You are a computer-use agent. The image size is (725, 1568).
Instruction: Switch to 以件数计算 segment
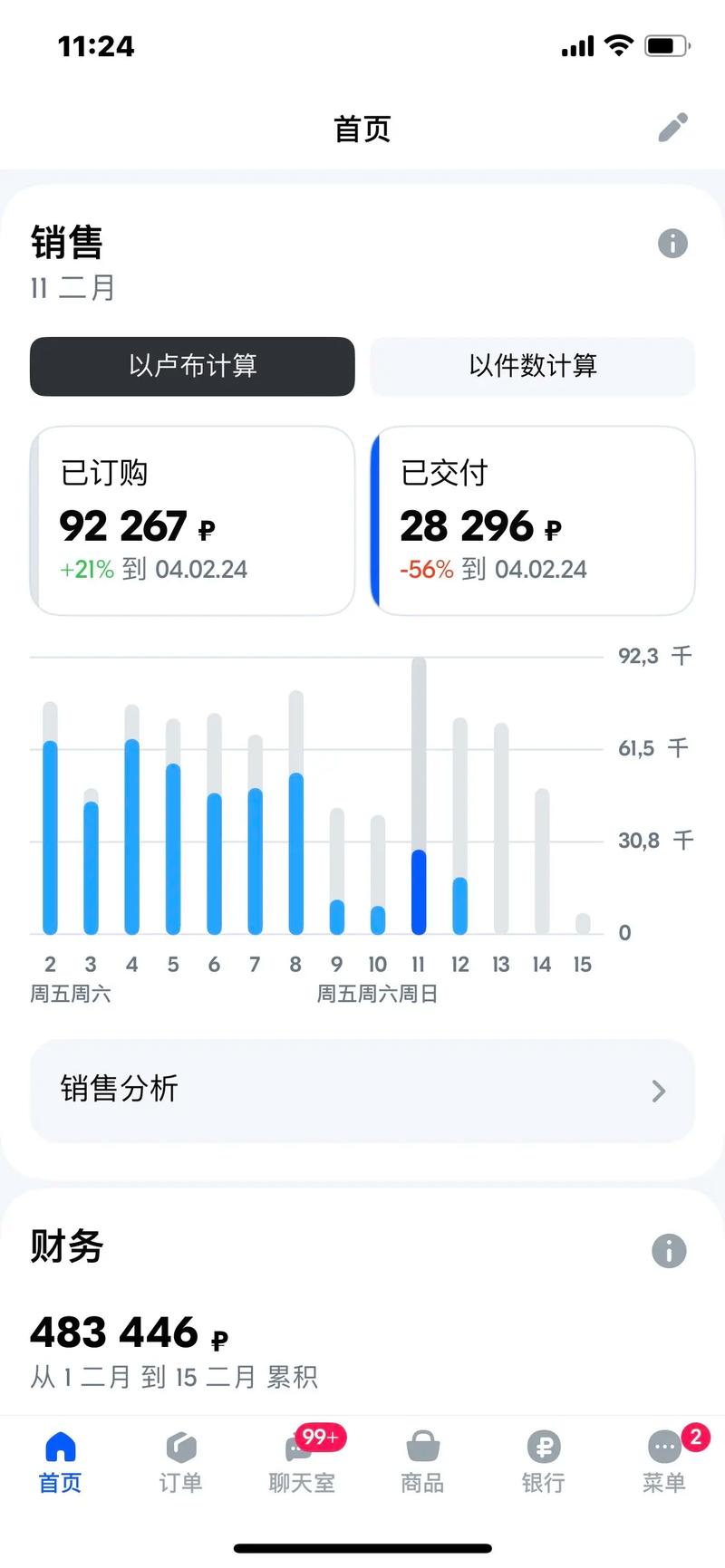[x=533, y=366]
